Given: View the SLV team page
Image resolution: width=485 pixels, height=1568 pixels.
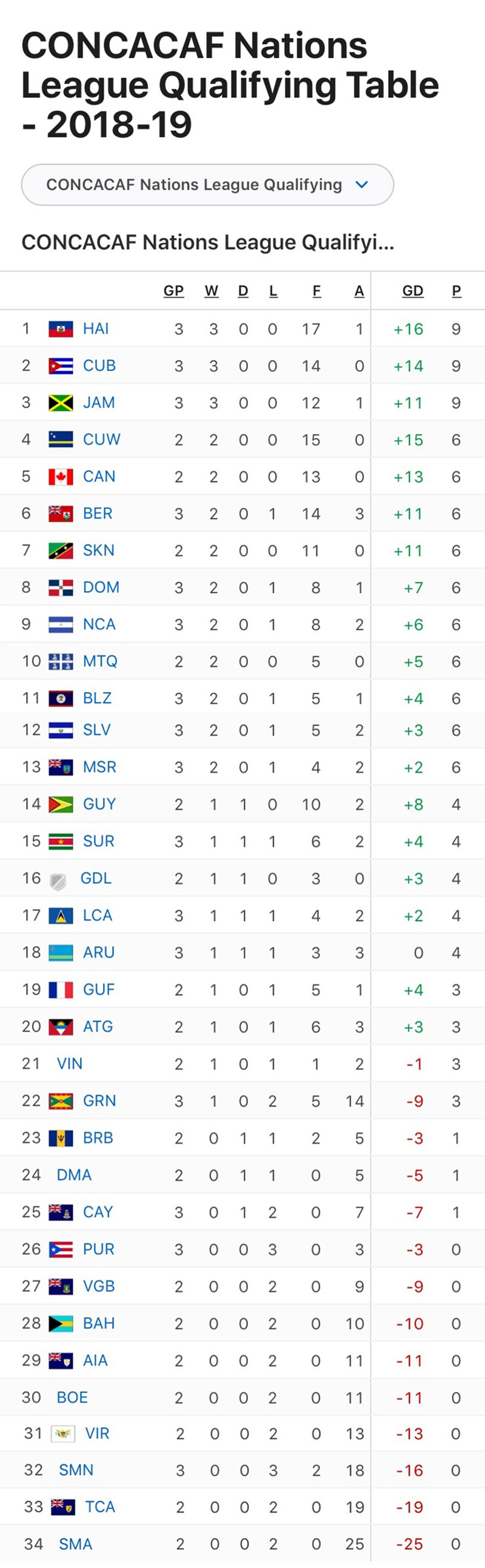Looking at the screenshot, I should tap(96, 729).
